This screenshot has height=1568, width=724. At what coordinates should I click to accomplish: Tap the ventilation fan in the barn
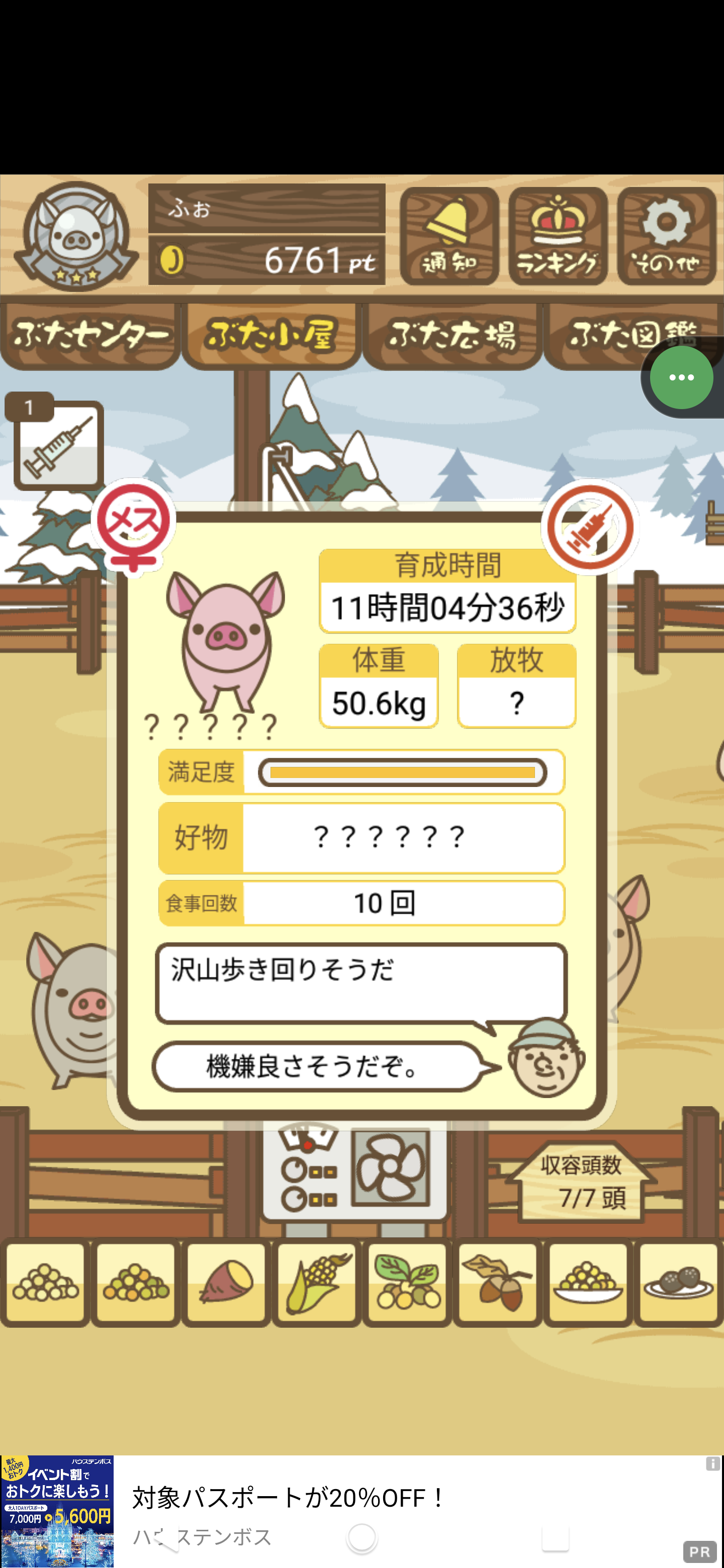coord(390,1168)
